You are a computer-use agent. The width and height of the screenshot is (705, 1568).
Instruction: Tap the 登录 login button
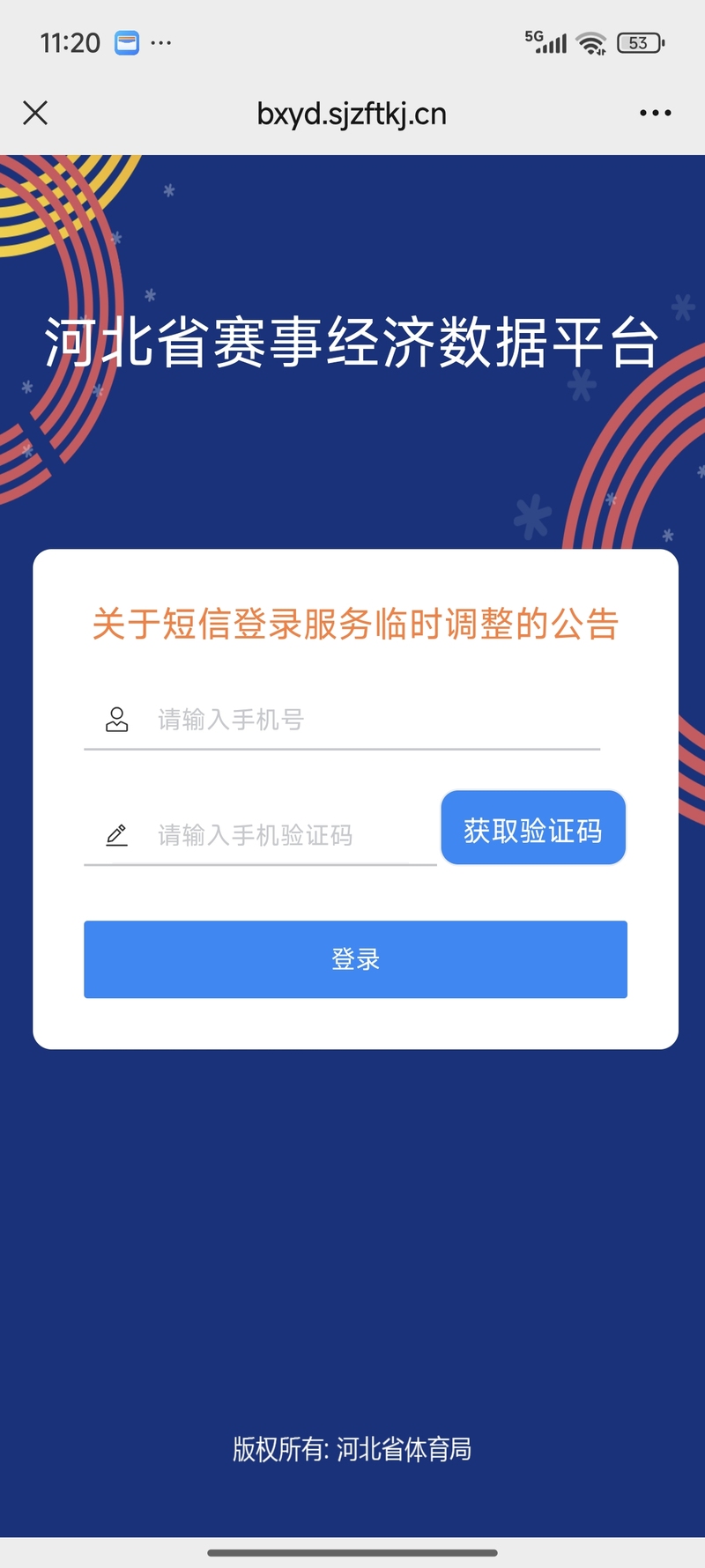[355, 959]
